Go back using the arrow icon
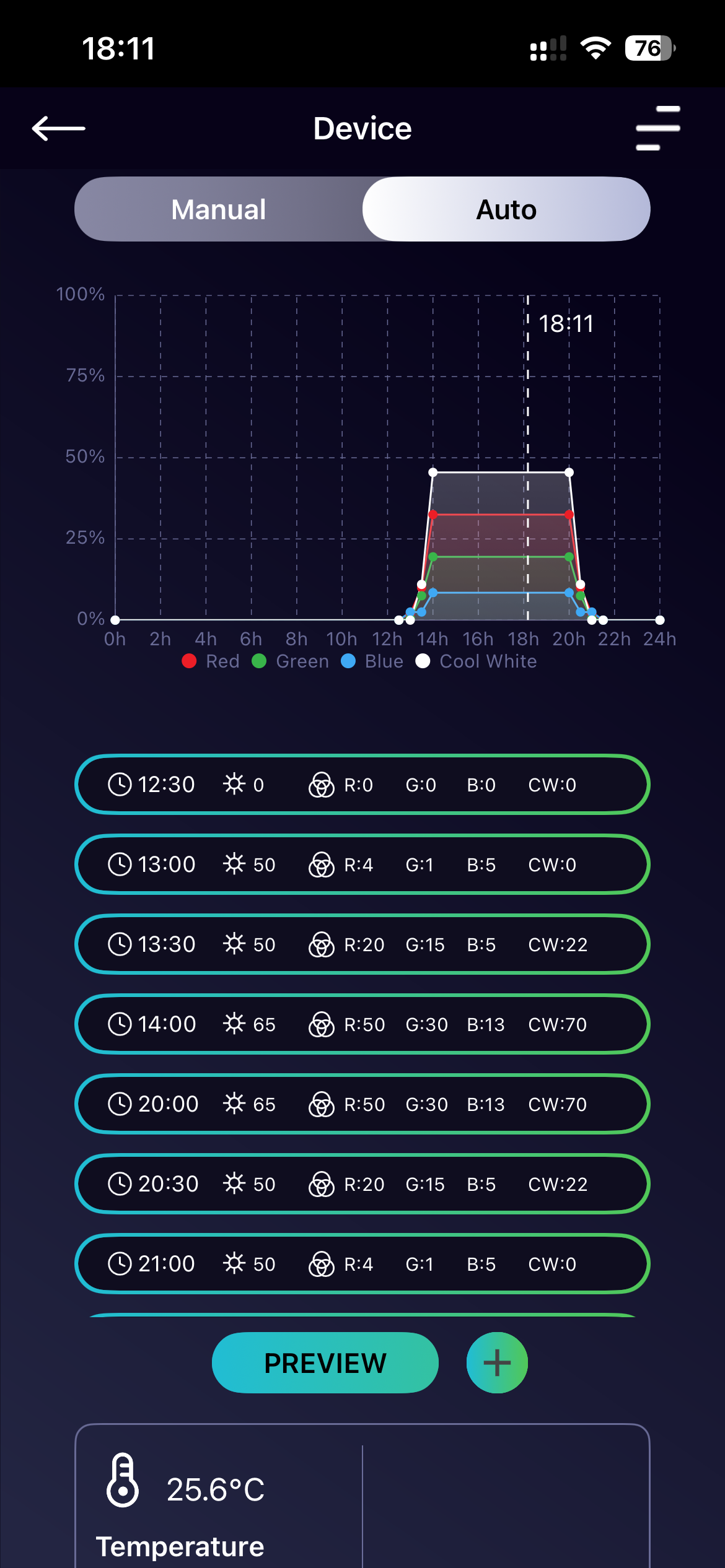 click(x=58, y=129)
